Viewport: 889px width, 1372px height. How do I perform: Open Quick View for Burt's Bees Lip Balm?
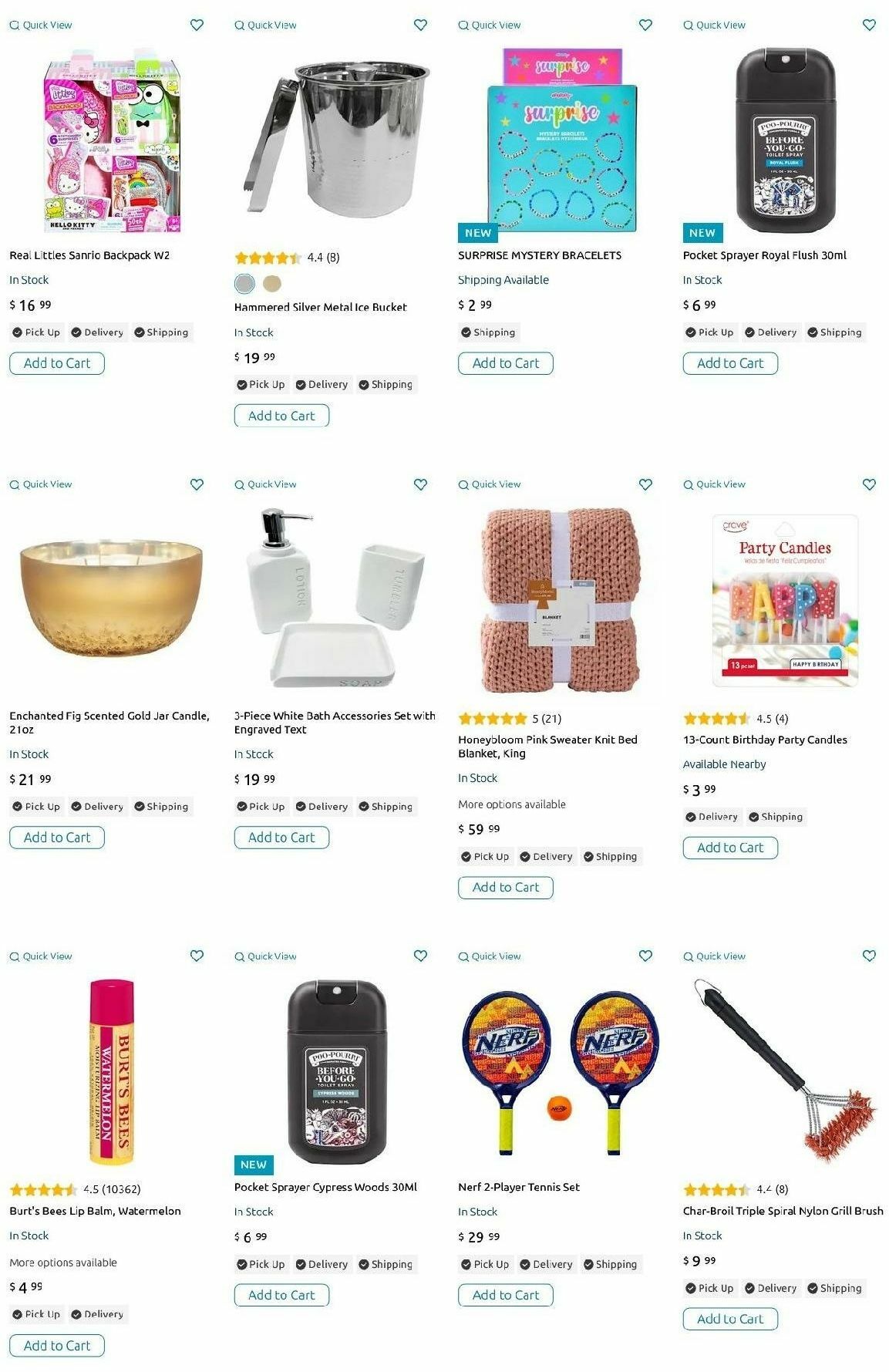[x=41, y=956]
